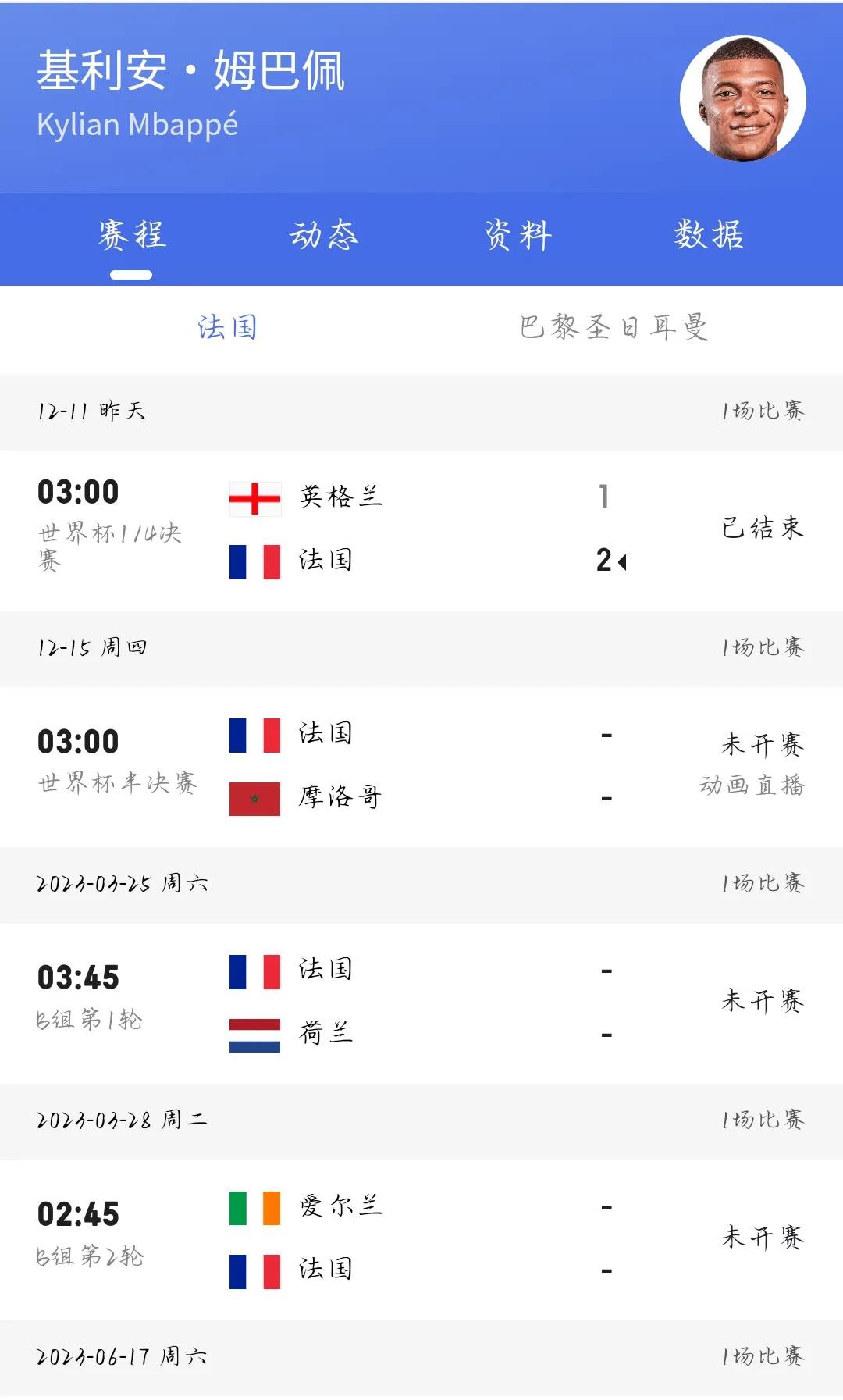Open the 爱尔兰 vs 法国 match
Image resolution: width=843 pixels, height=1400 pixels.
click(x=421, y=1238)
